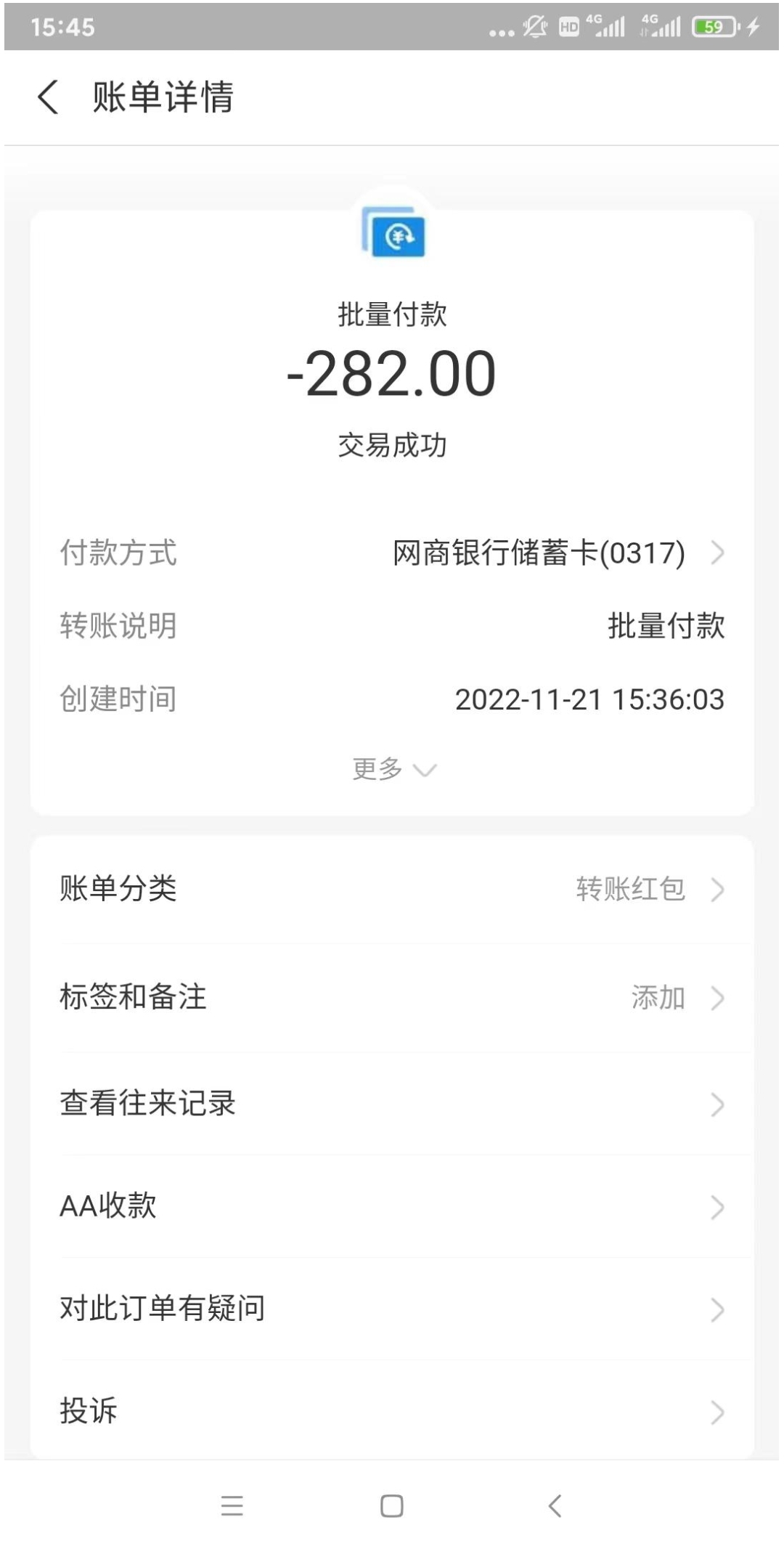
Task: Tap the back arrow on 账单详情
Action: pyautogui.click(x=46, y=97)
